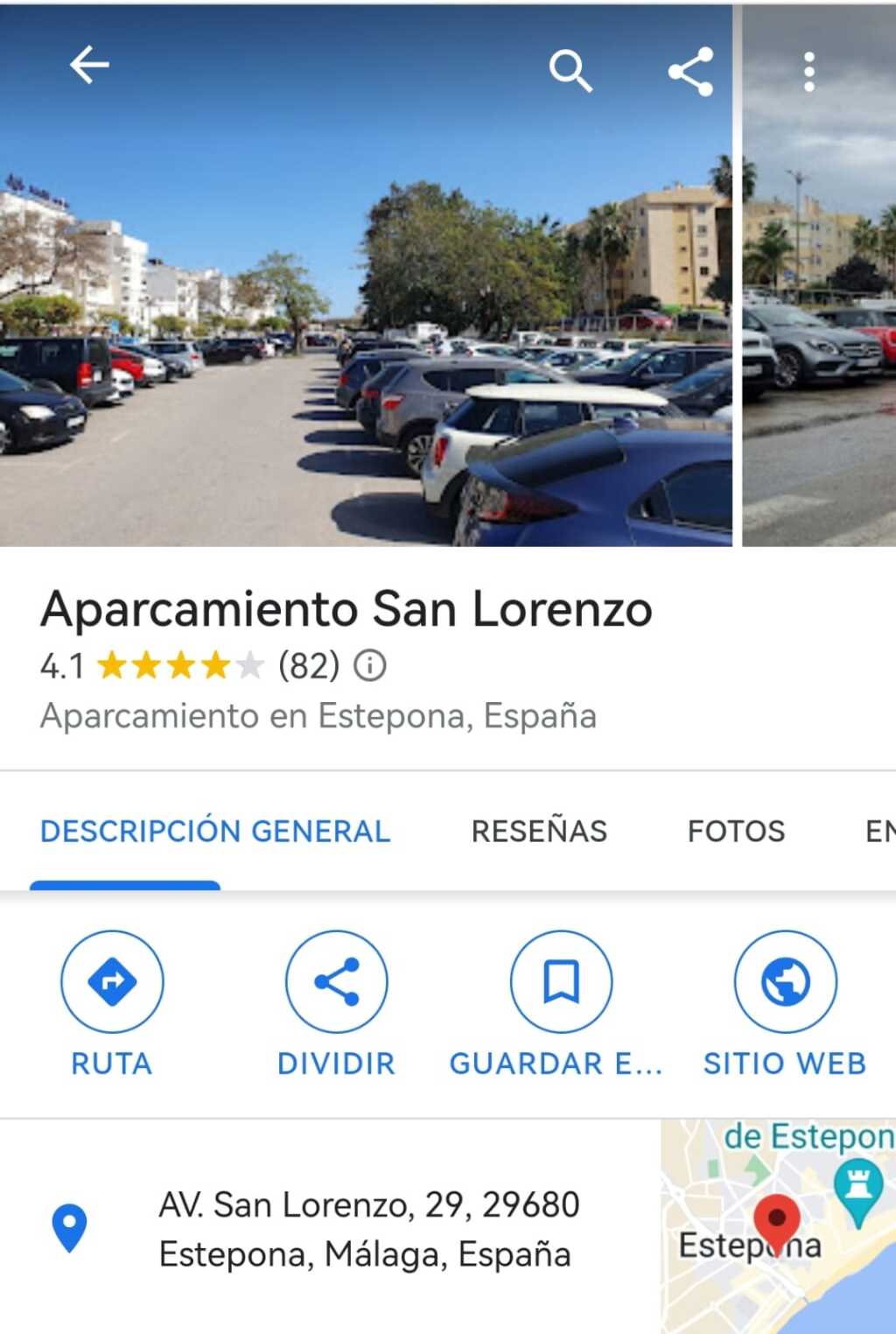Open the Av. San Lorenzo address row

[x=367, y=1229]
